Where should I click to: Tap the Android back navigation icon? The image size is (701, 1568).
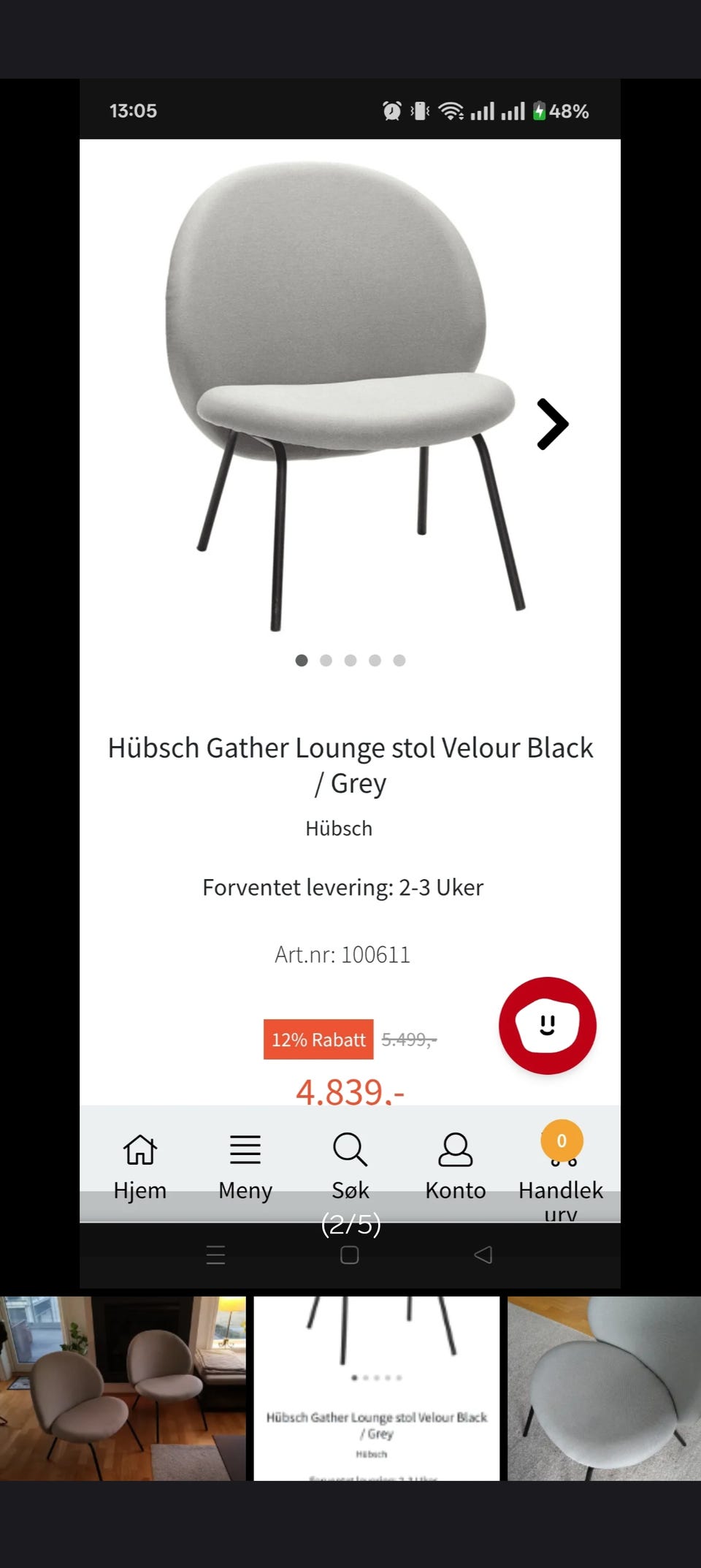point(483,1255)
